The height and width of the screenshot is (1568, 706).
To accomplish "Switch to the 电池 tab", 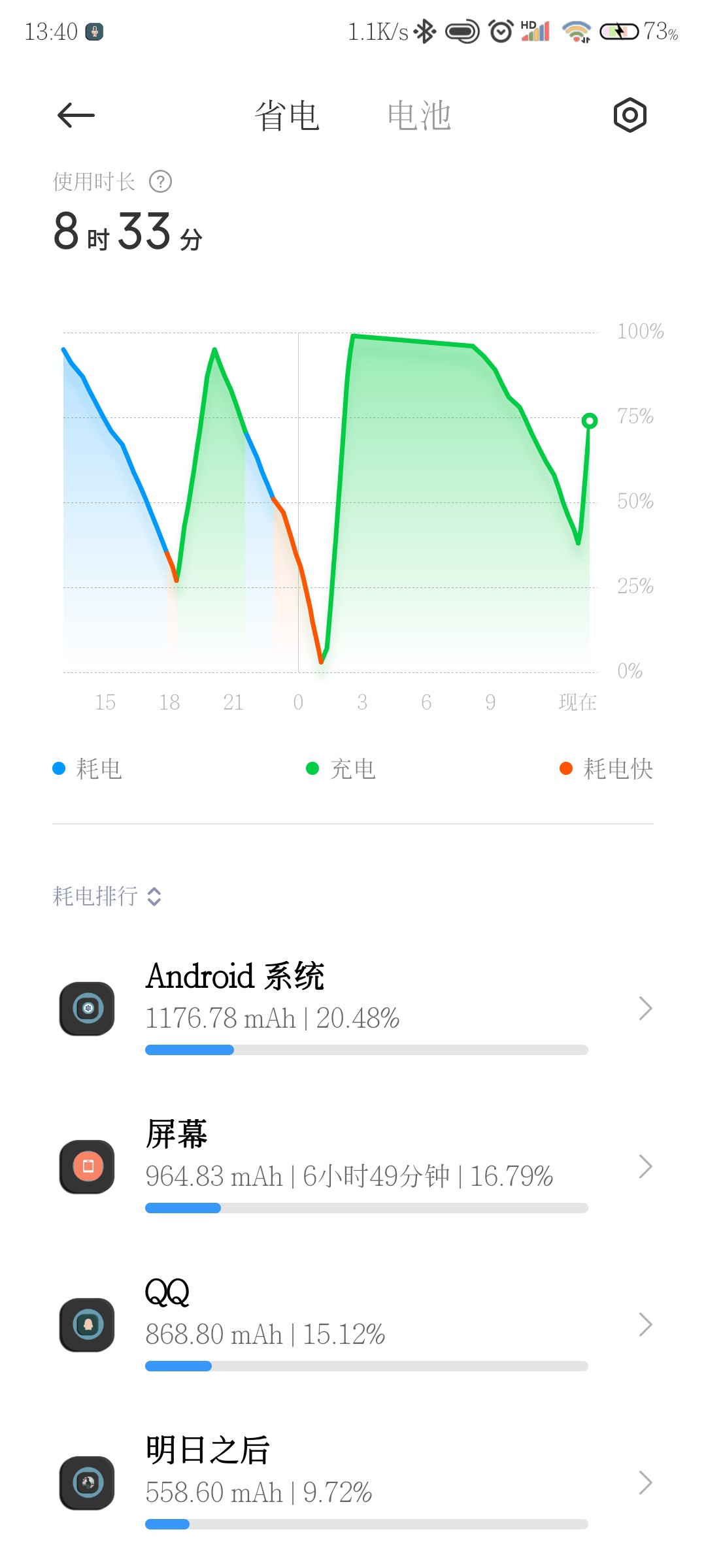I will coord(418,116).
